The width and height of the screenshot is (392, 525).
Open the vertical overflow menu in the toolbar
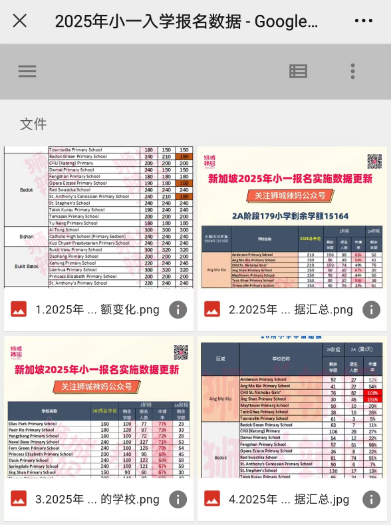coord(352,71)
